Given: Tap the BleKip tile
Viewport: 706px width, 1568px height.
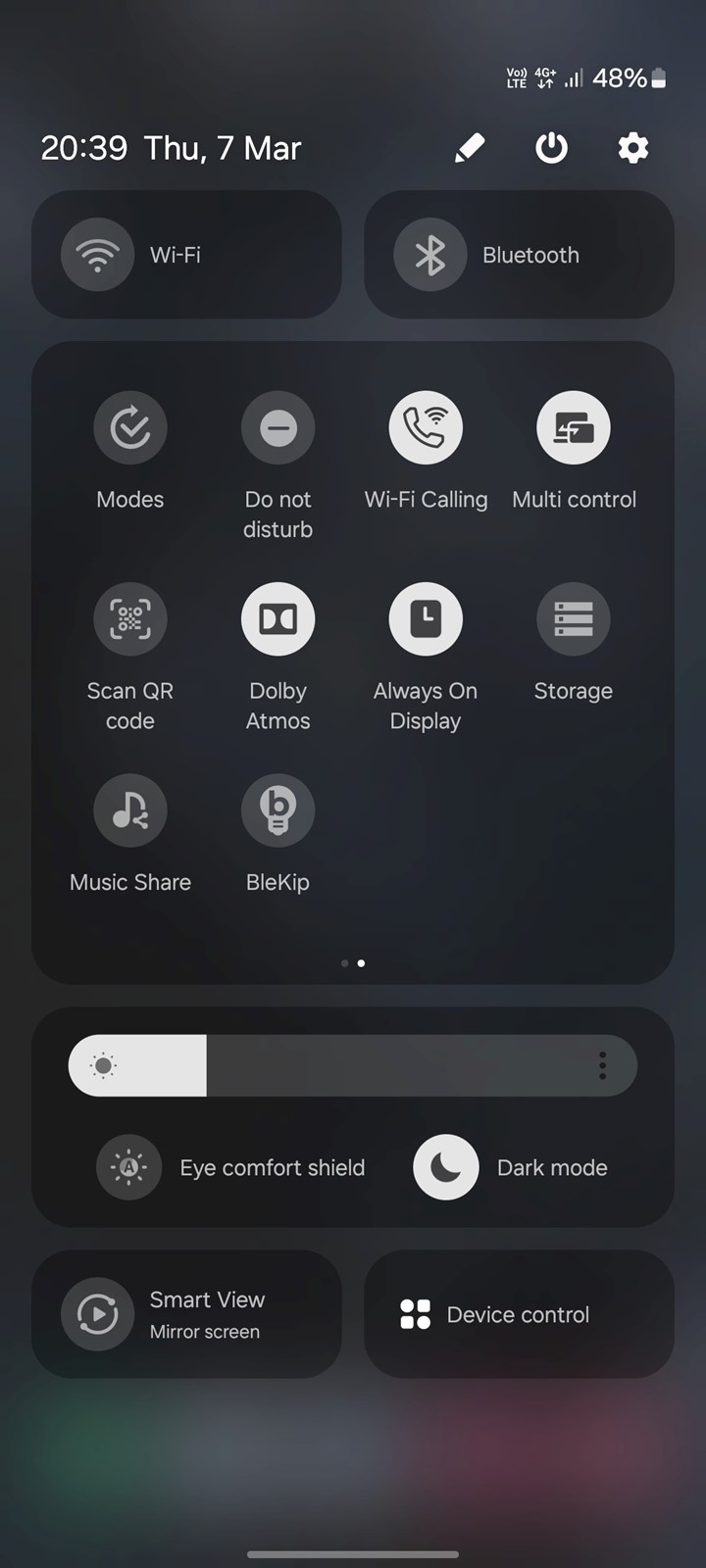Looking at the screenshot, I should pyautogui.click(x=278, y=810).
